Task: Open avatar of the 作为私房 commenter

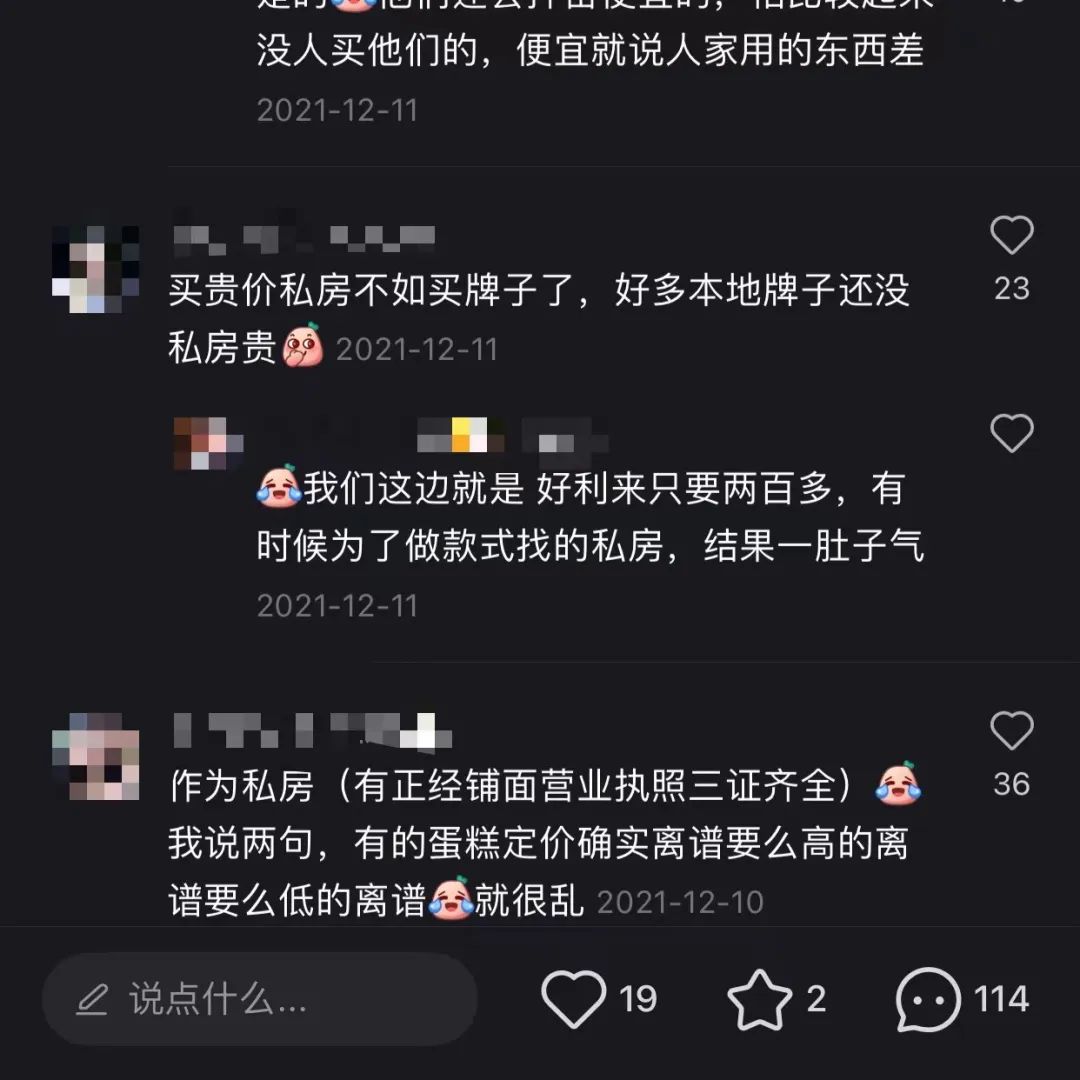Action: point(95,757)
